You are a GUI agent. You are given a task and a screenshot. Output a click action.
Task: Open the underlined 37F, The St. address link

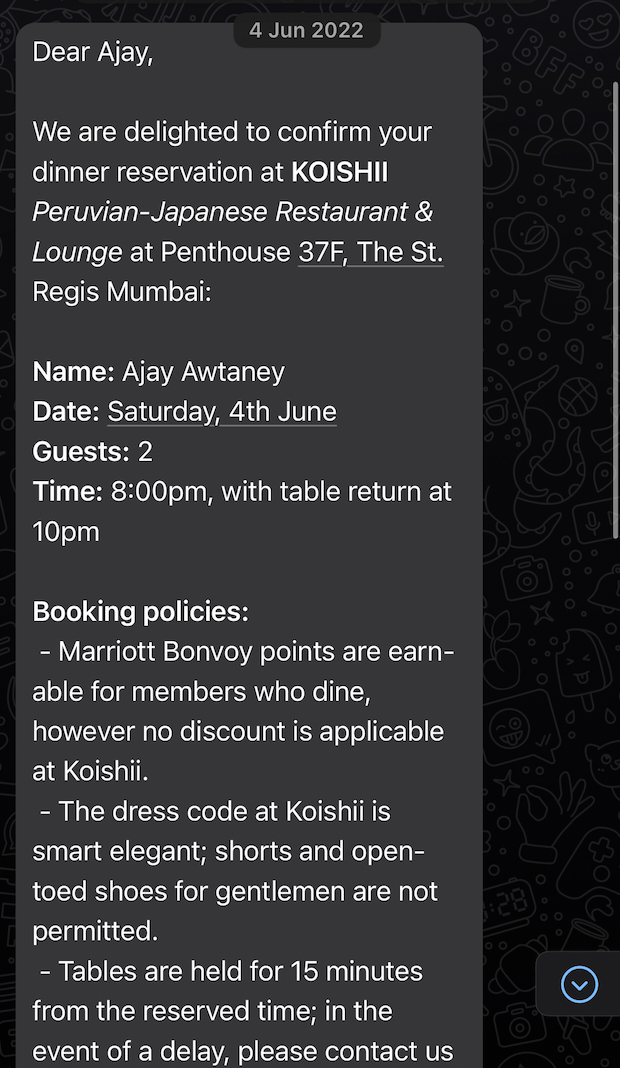pyautogui.click(x=370, y=252)
